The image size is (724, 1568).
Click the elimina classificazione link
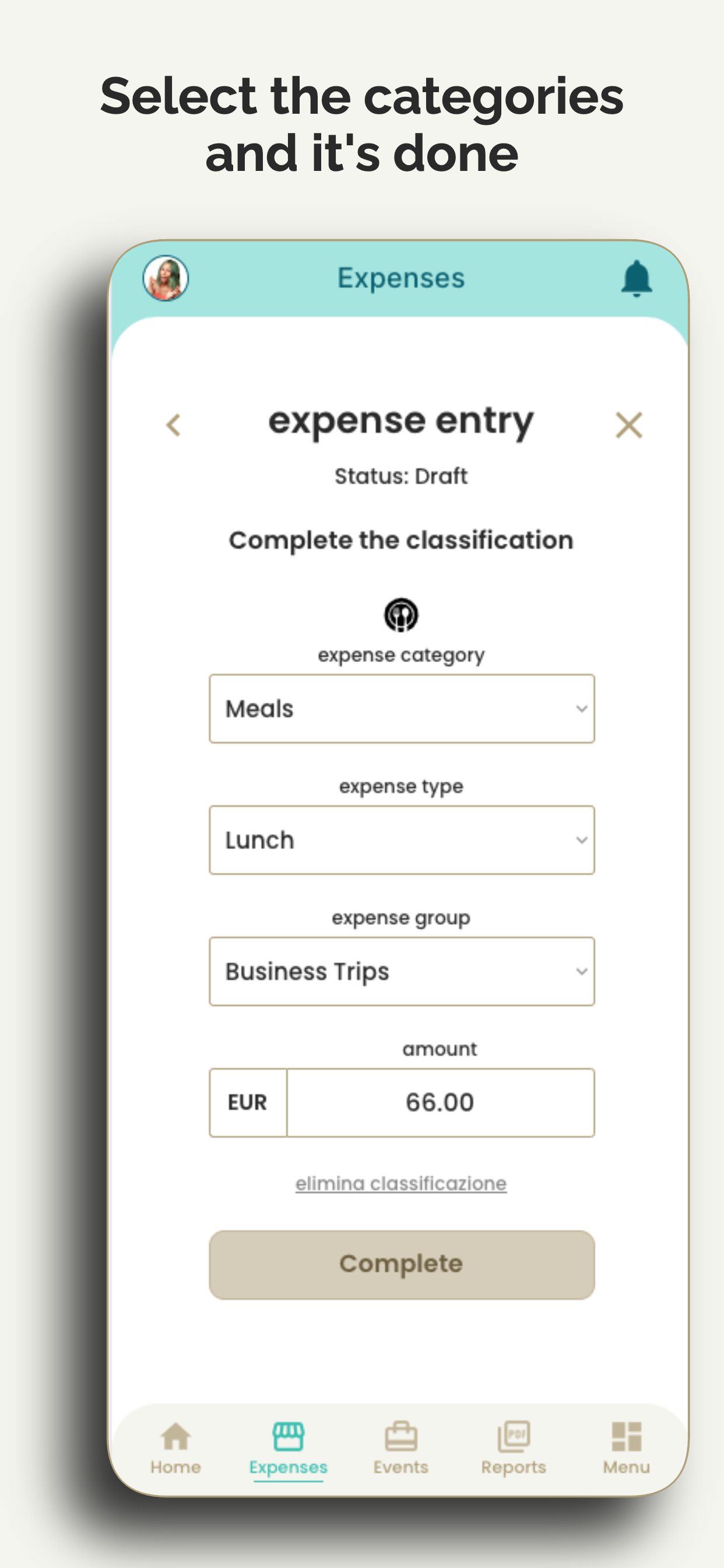(x=400, y=1184)
